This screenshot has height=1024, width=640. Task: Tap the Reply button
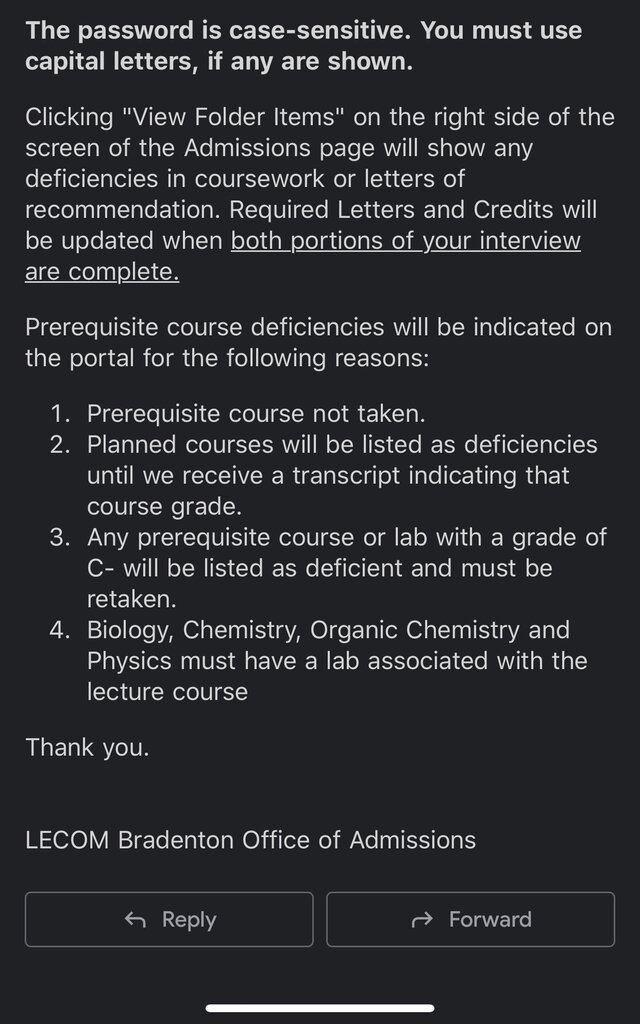coord(169,919)
